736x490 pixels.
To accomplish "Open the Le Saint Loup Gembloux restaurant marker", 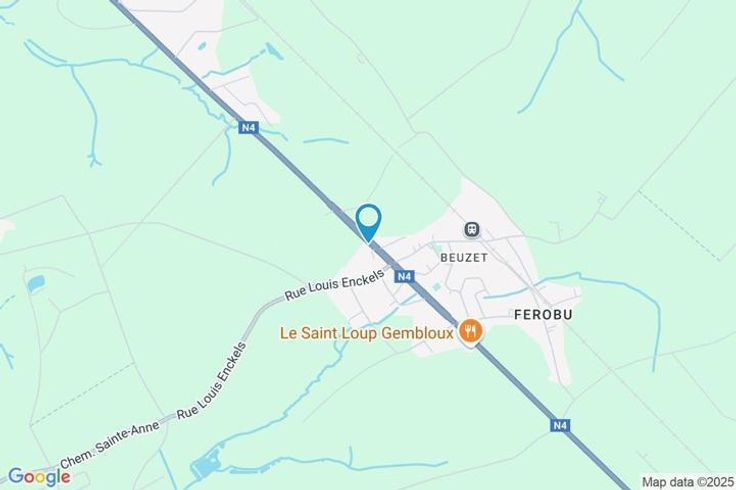I will (x=469, y=332).
